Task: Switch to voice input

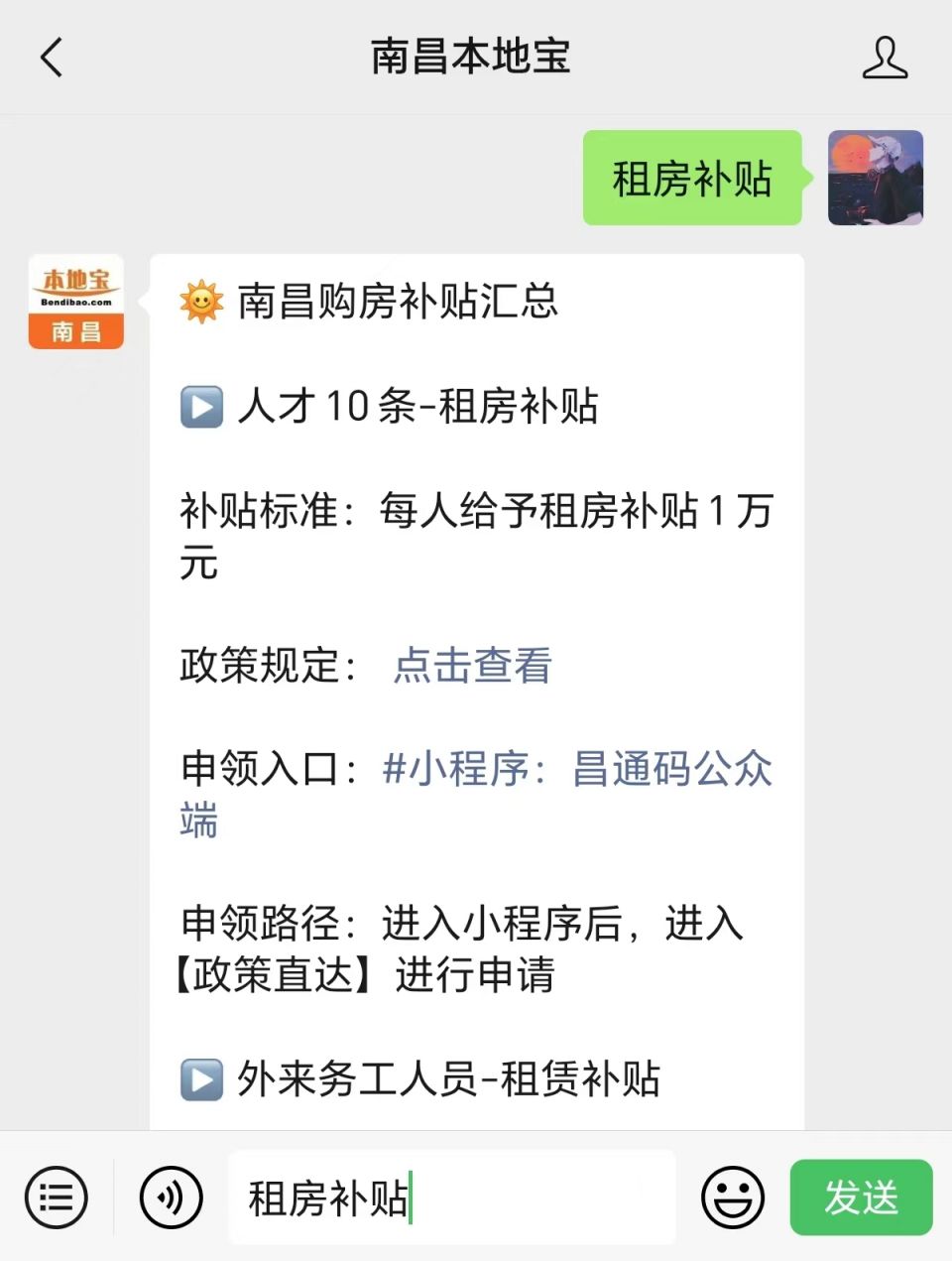Action: 172,1198
